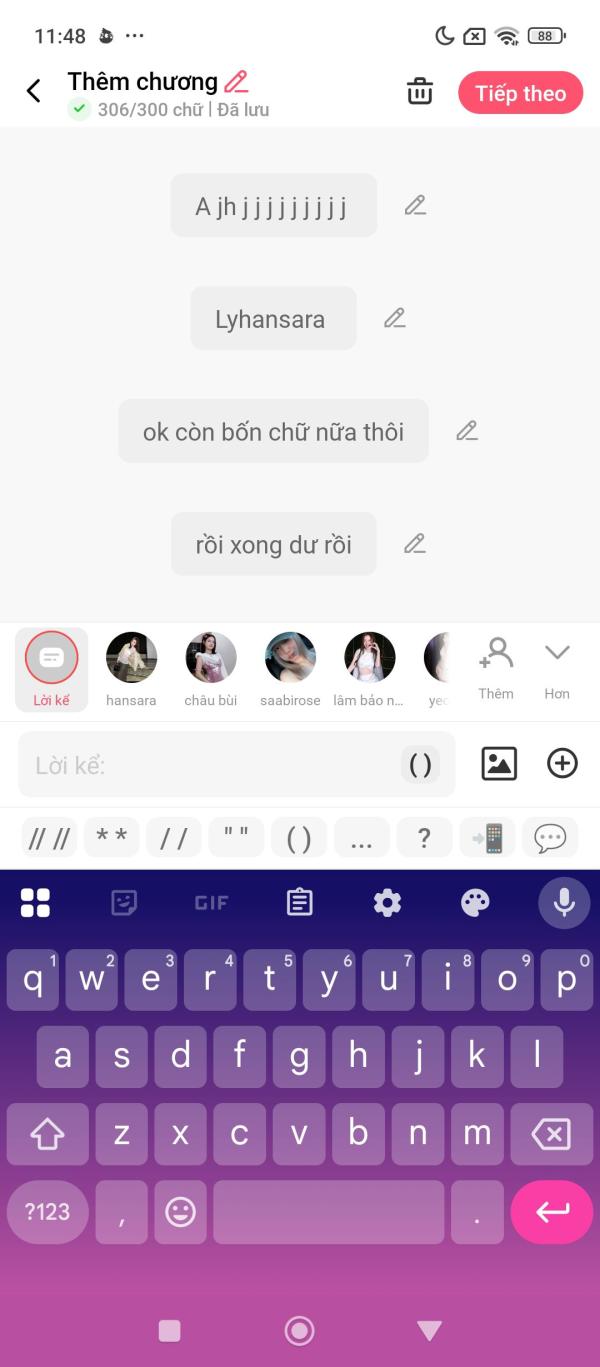Viewport: 600px width, 1367px height.
Task: Add a new character with Thêm
Action: 496,668
